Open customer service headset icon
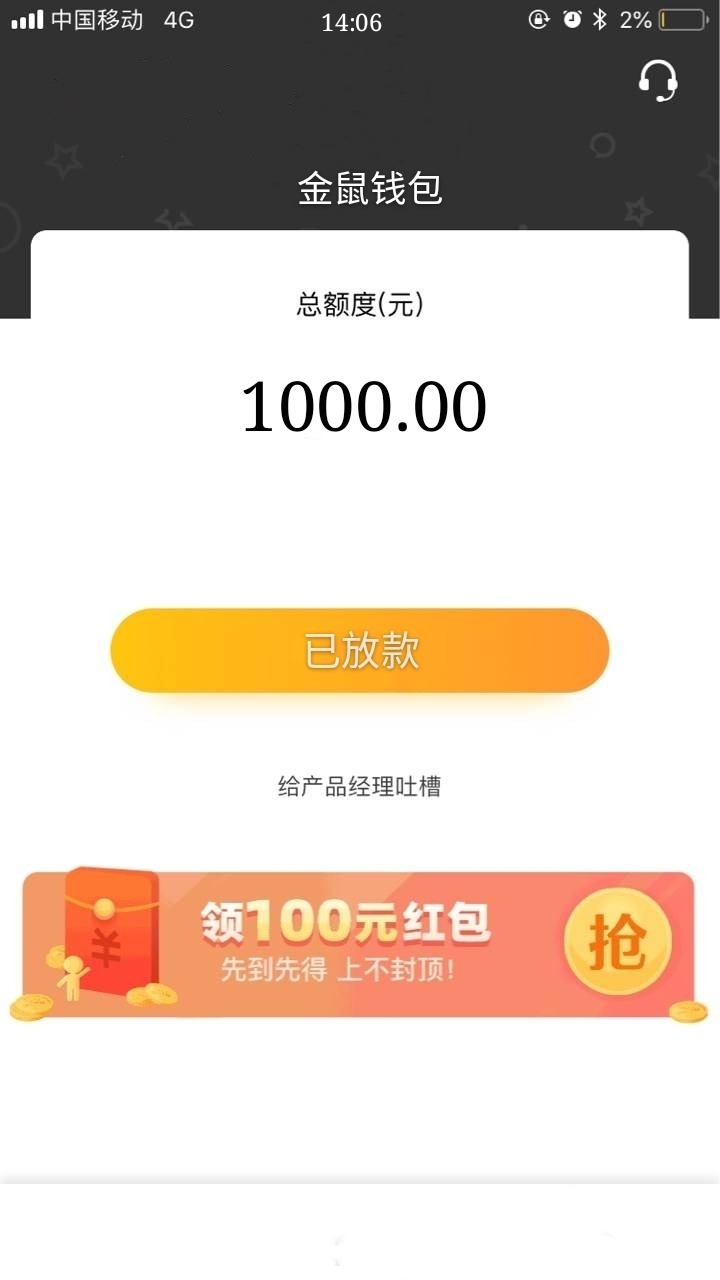Image resolution: width=720 pixels, height=1280 pixels. [x=658, y=81]
